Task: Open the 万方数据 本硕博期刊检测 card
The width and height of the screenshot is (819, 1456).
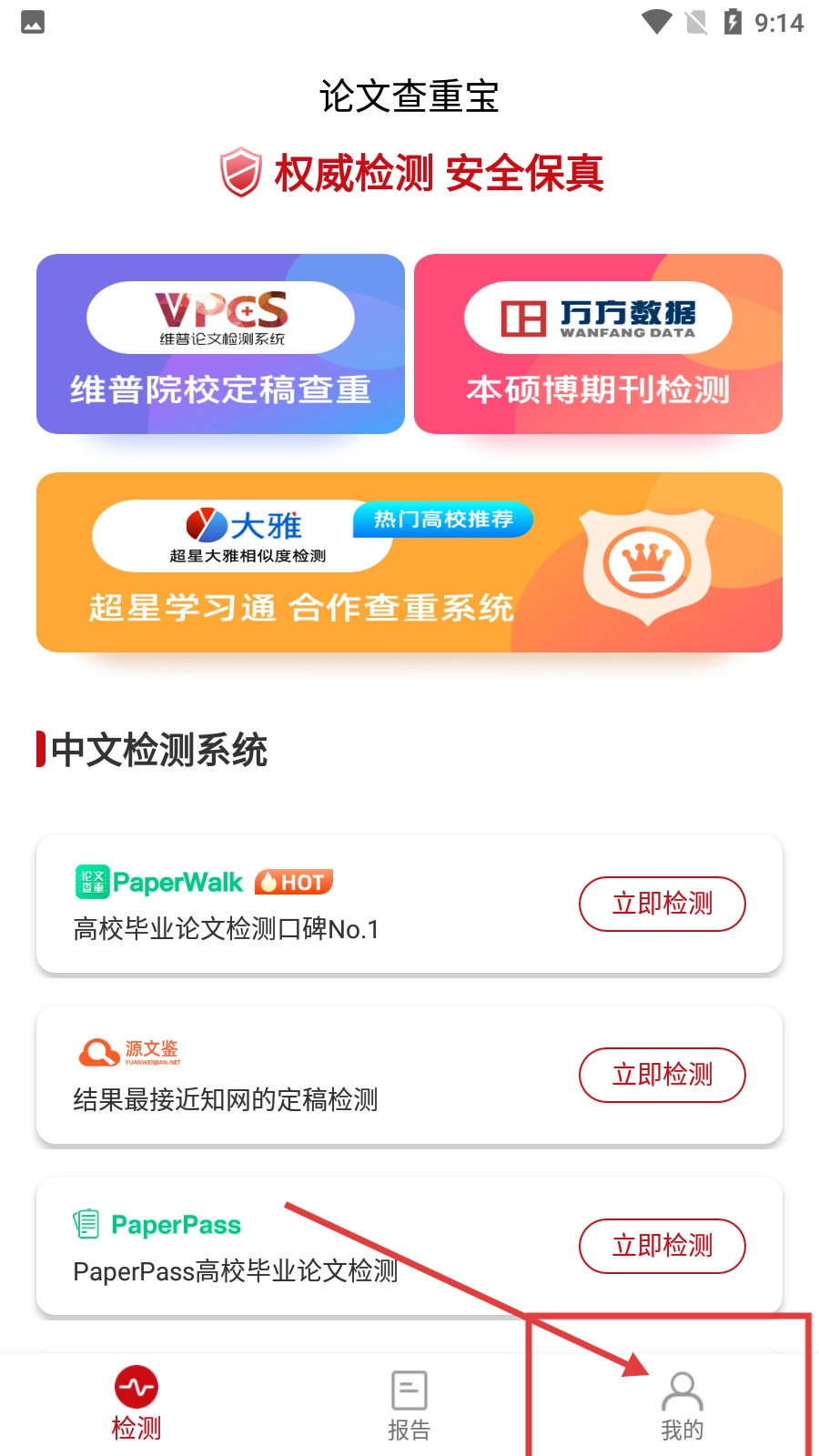Action: coord(598,344)
